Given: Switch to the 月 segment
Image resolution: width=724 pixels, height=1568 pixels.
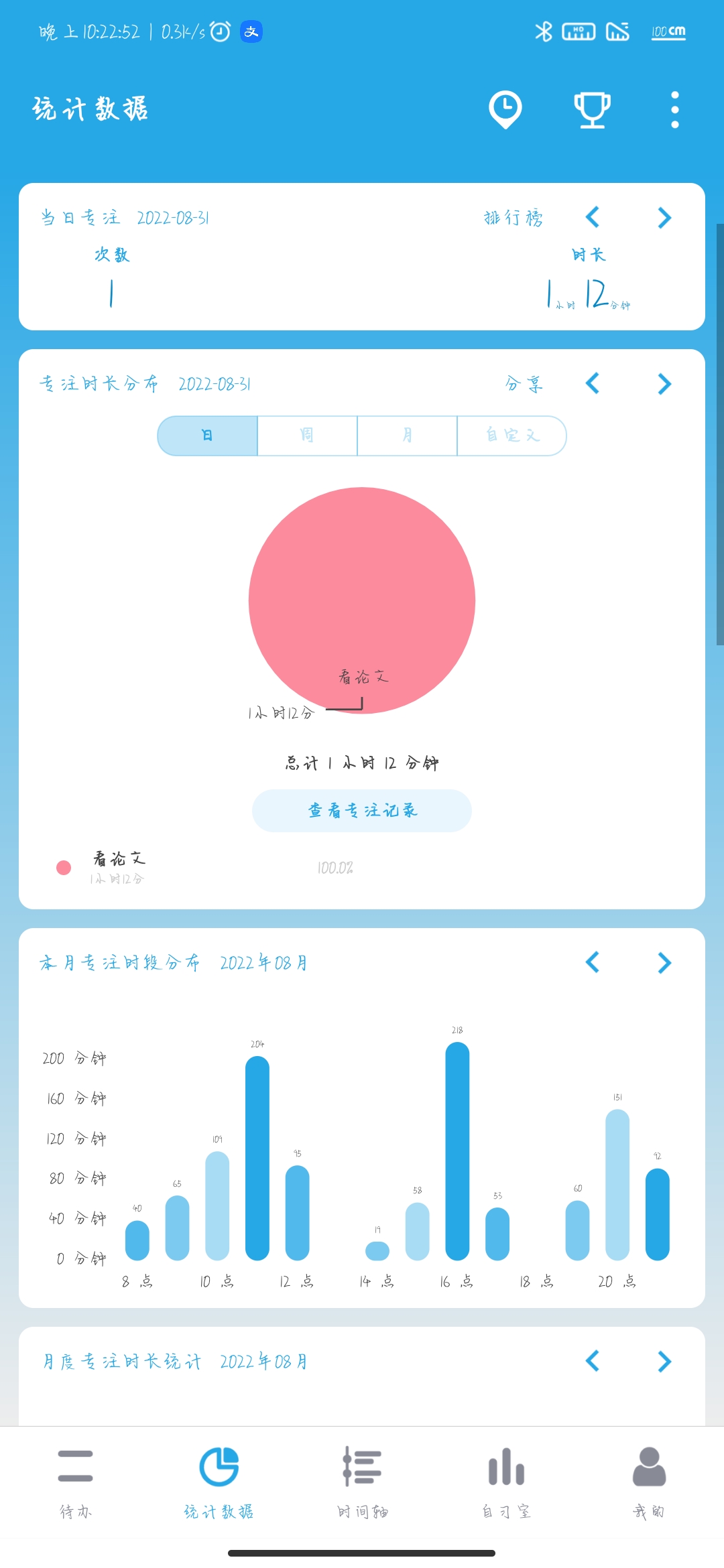Looking at the screenshot, I should pos(407,436).
